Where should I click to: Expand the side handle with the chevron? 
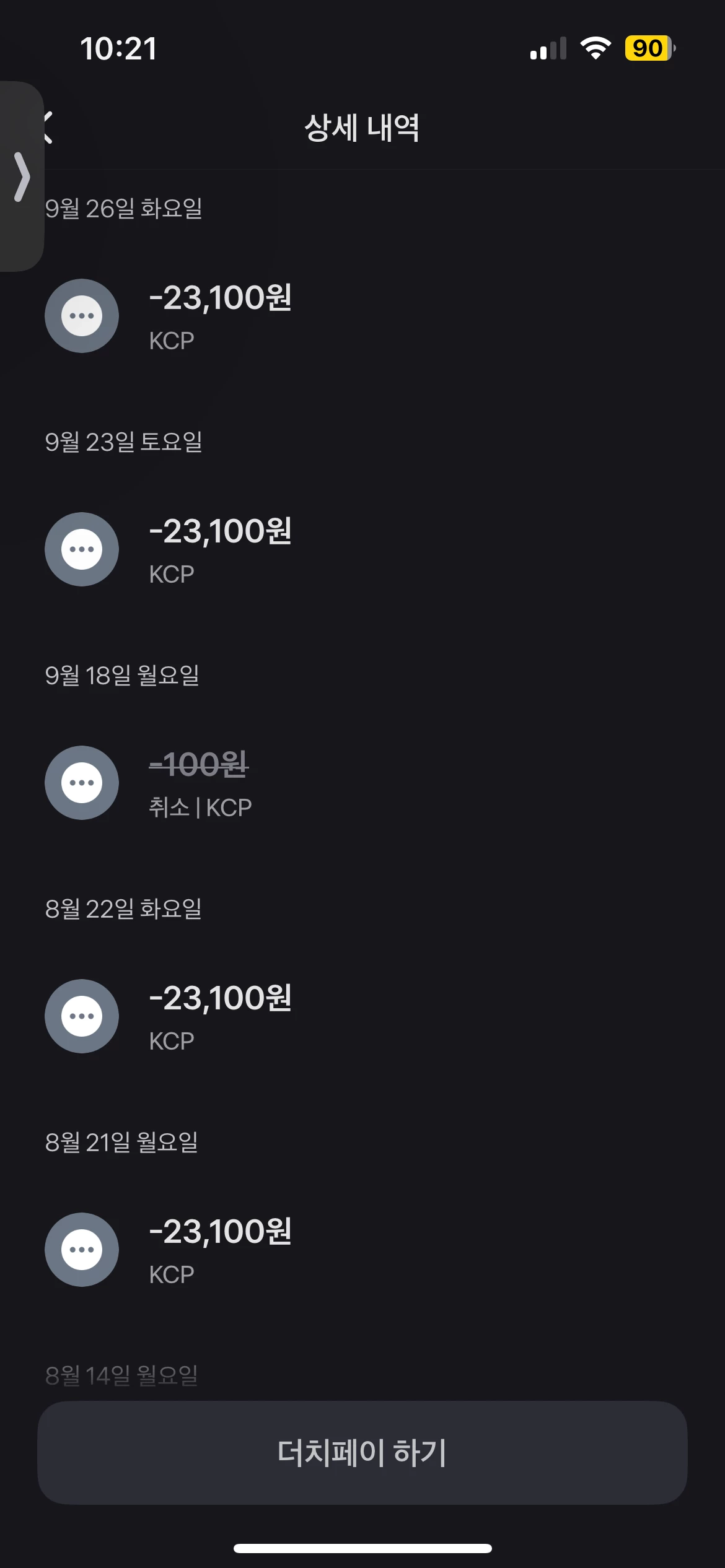point(22,177)
